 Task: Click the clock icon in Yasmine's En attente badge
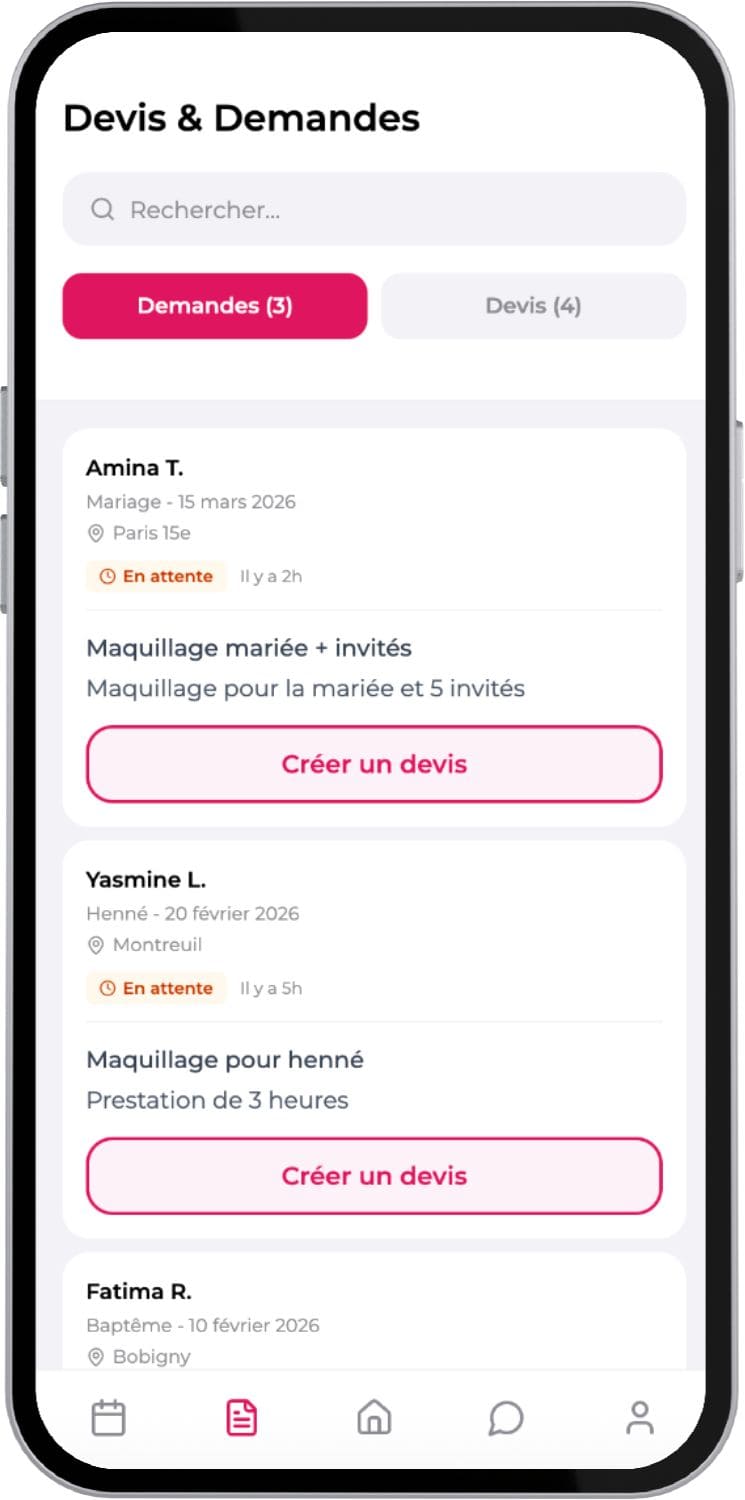tap(107, 988)
